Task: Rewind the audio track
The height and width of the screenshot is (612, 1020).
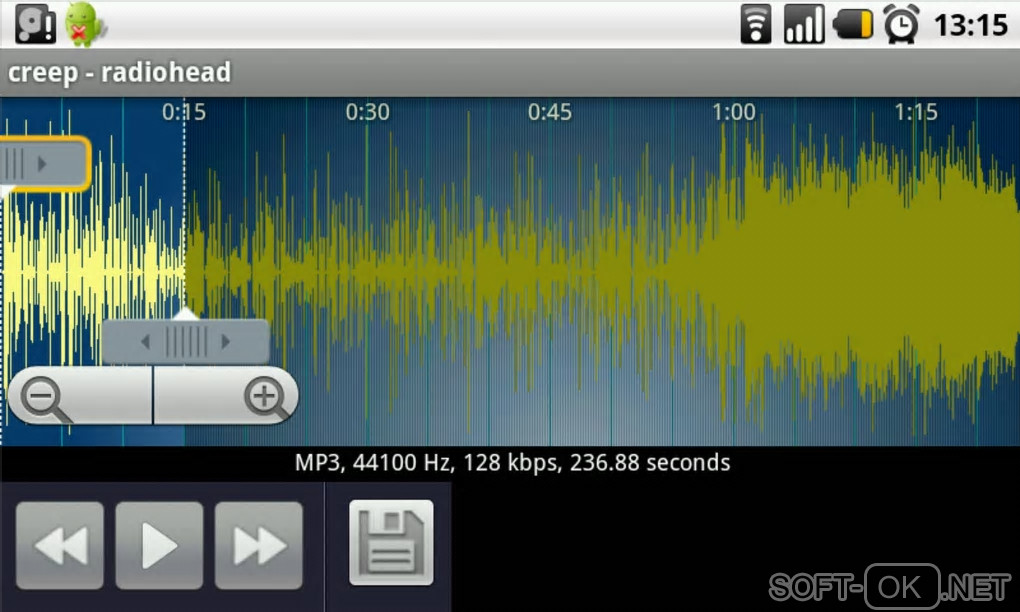Action: click(x=59, y=545)
